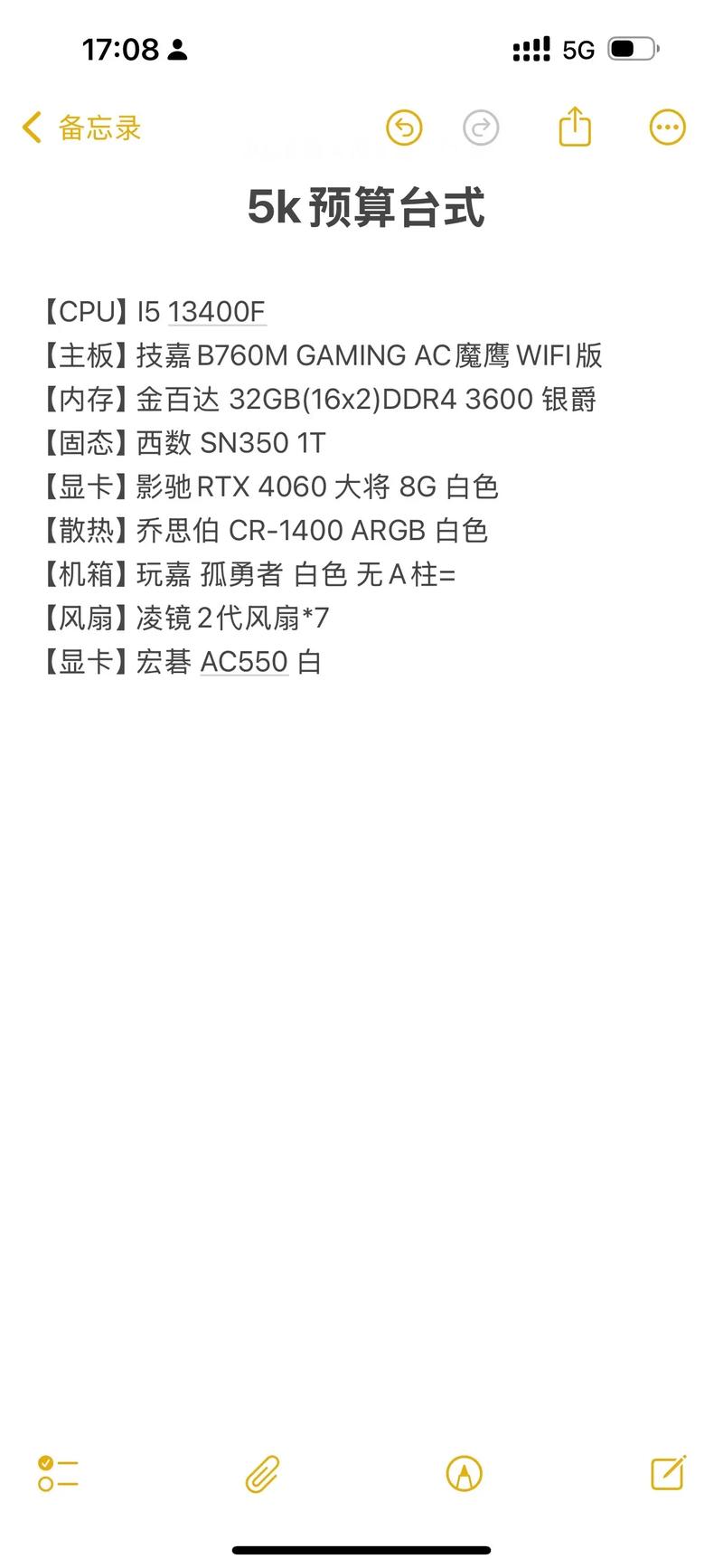Open the markup pen icon
This screenshot has height=1568, width=723.
464,1474
